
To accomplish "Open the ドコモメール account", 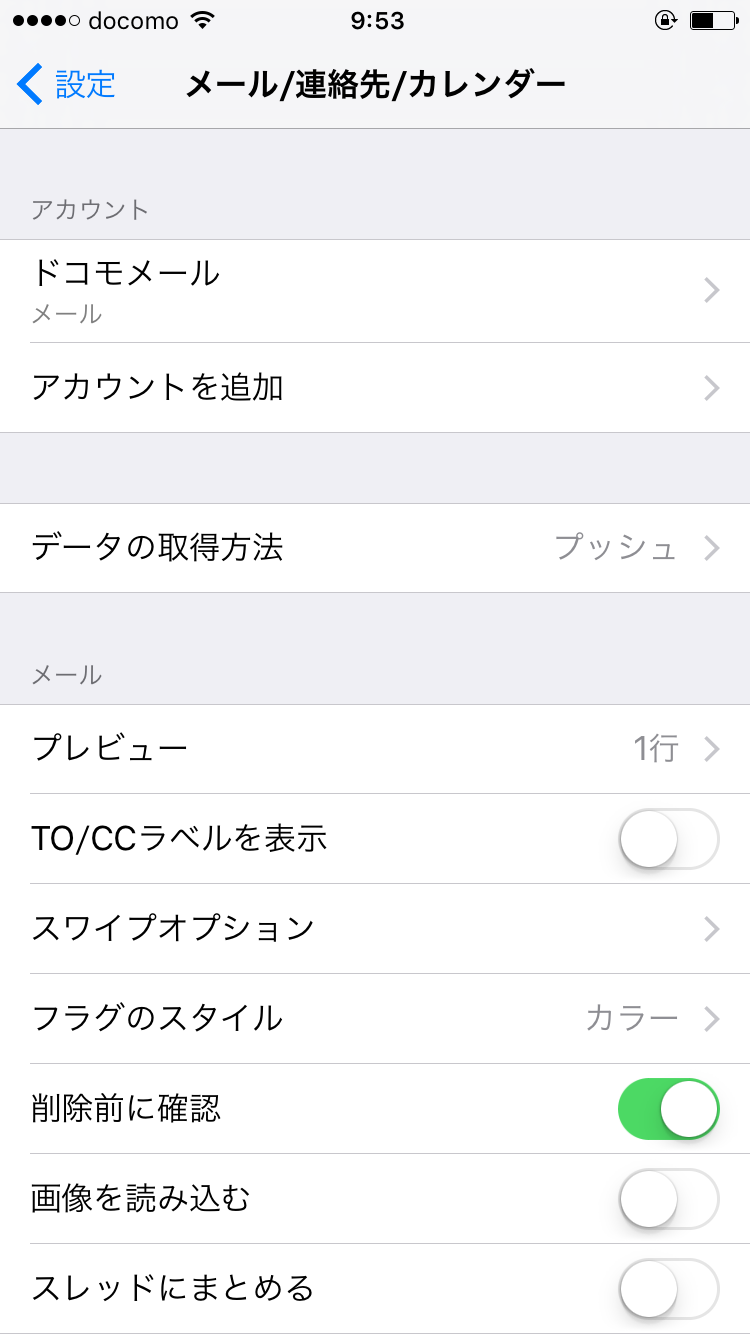I will [375, 291].
